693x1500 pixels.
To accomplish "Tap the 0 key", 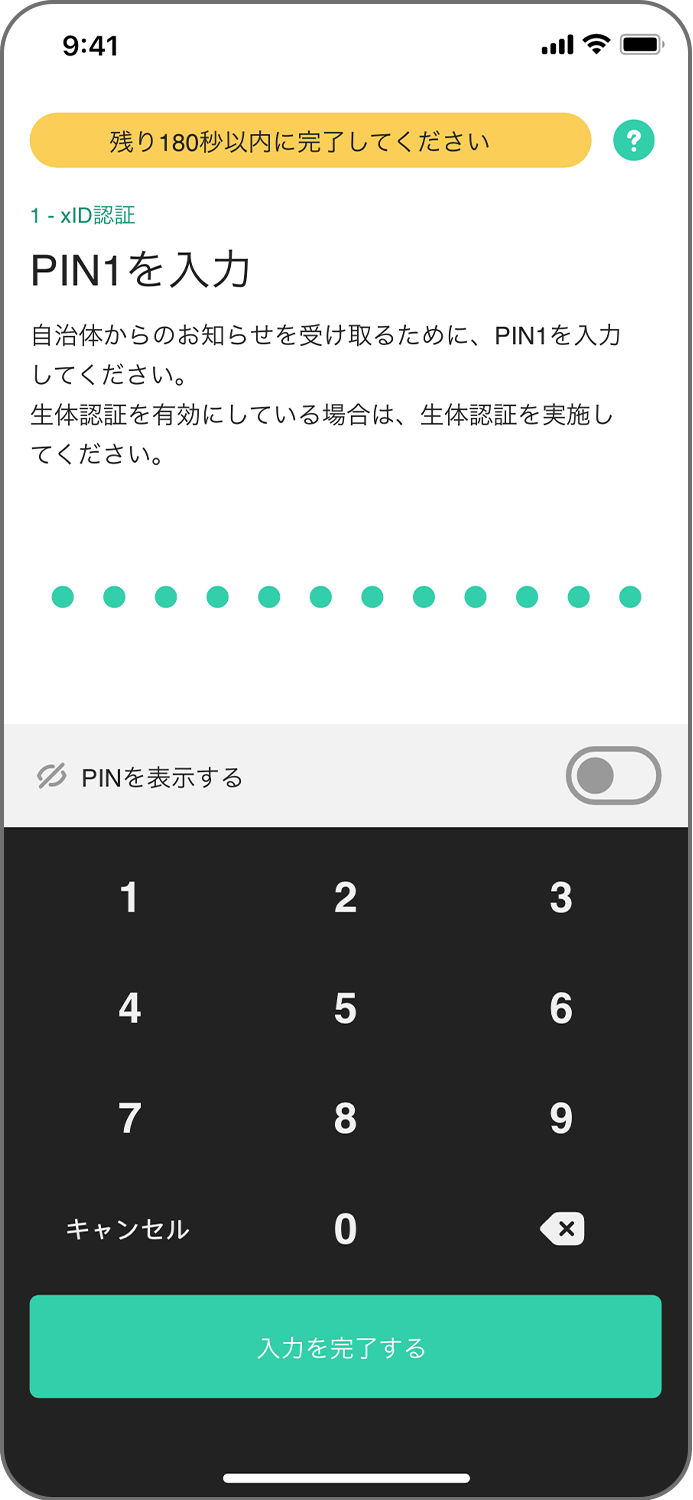I will pos(345,1229).
